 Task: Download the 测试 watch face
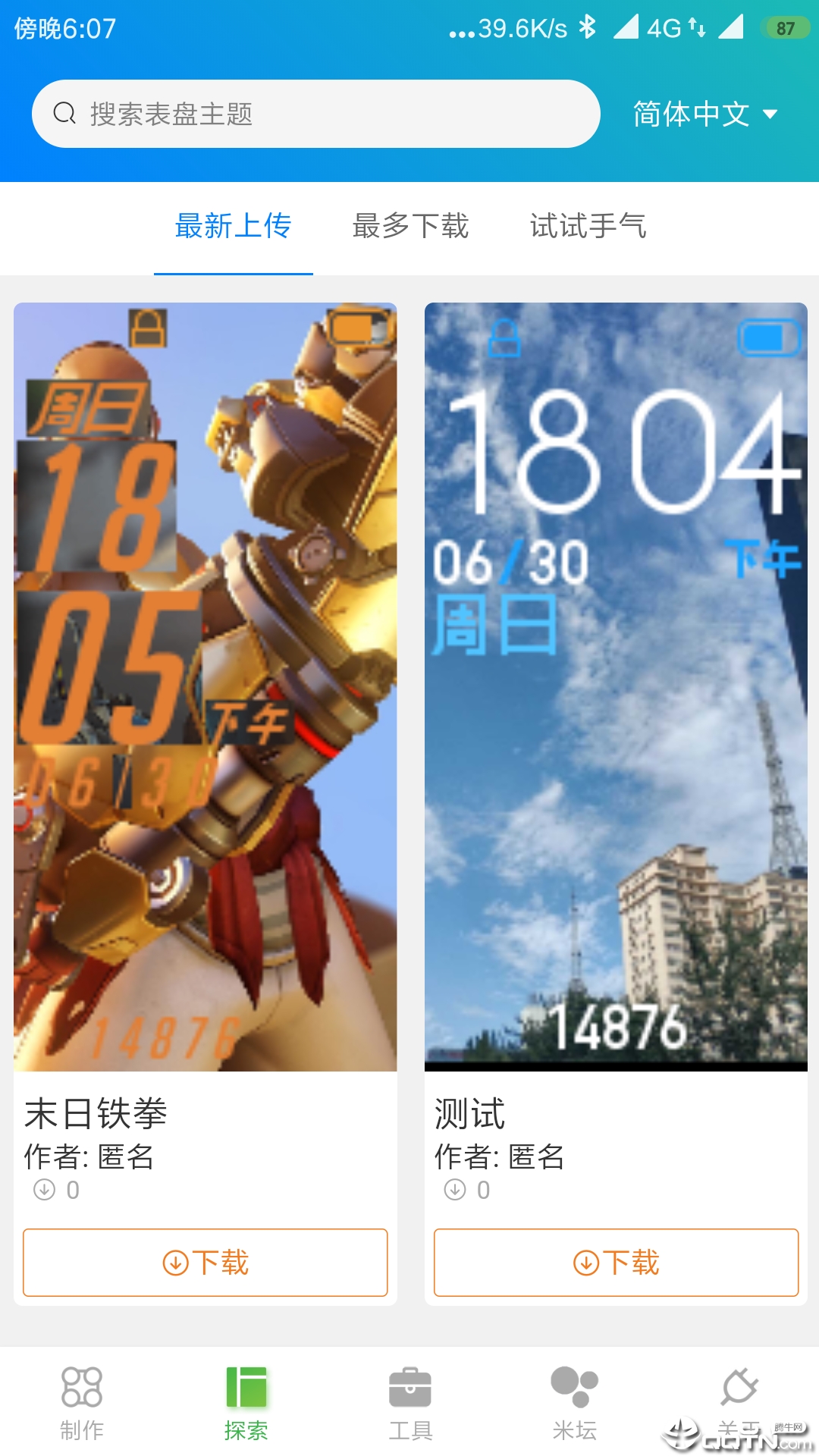pyautogui.click(x=616, y=1263)
